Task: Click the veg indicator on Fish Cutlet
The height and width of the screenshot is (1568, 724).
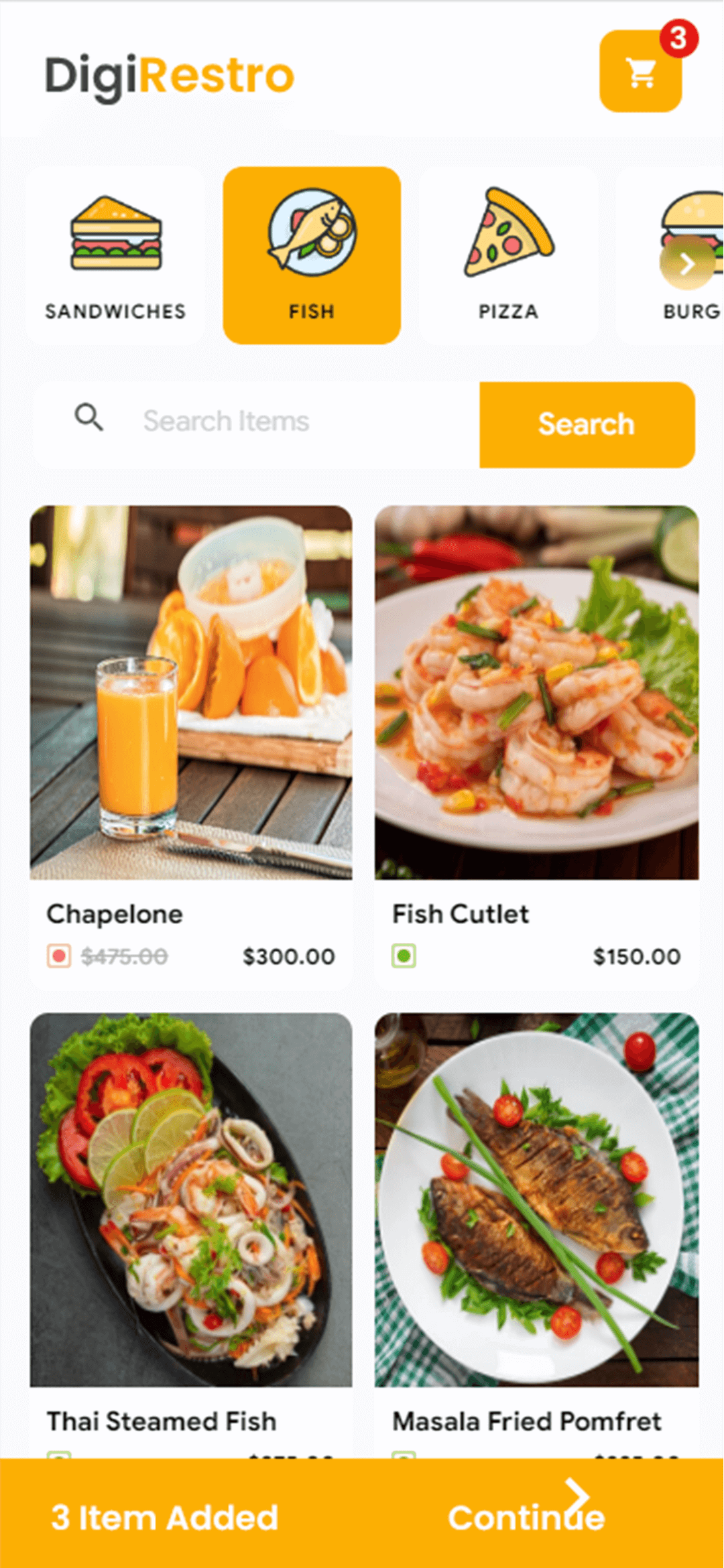Action: (x=404, y=957)
